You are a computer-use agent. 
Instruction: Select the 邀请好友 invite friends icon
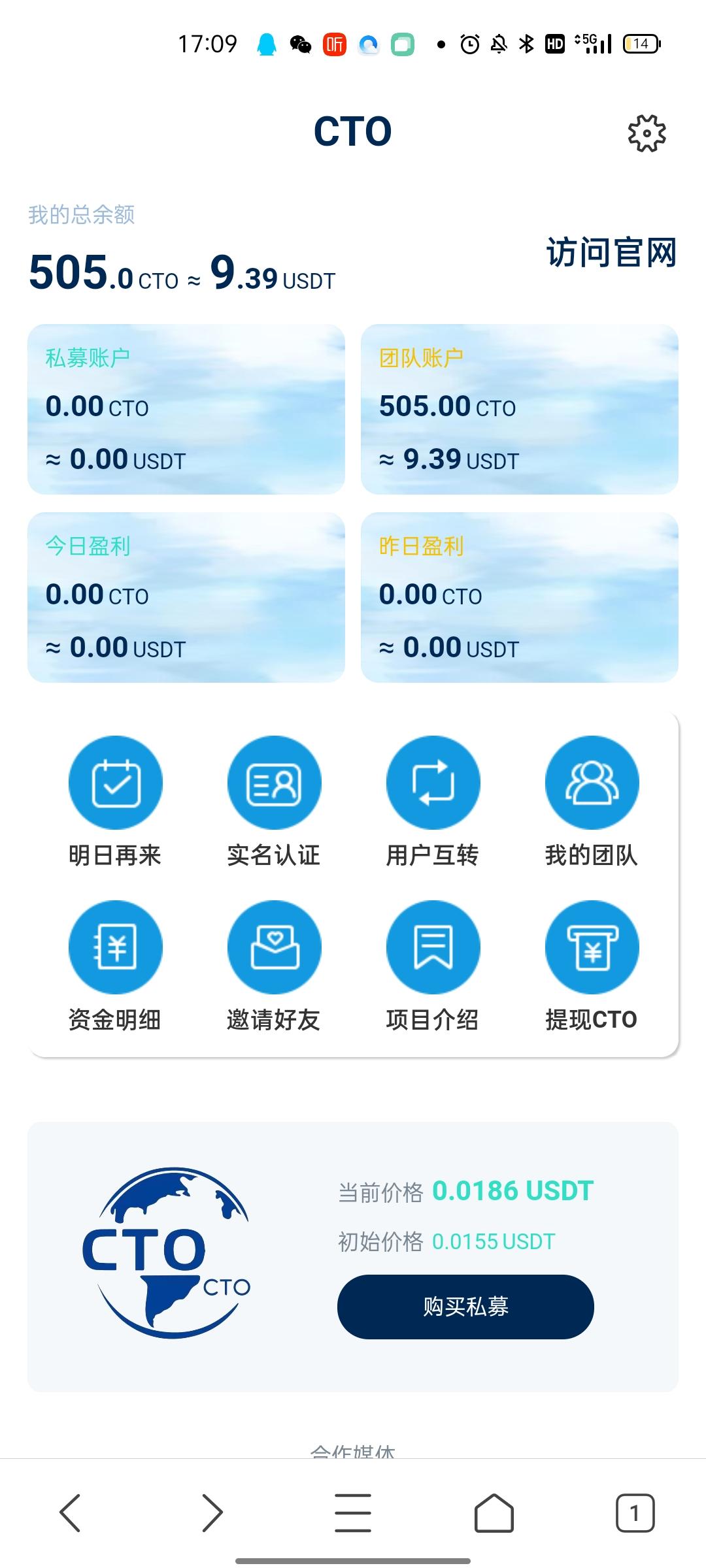tap(275, 947)
